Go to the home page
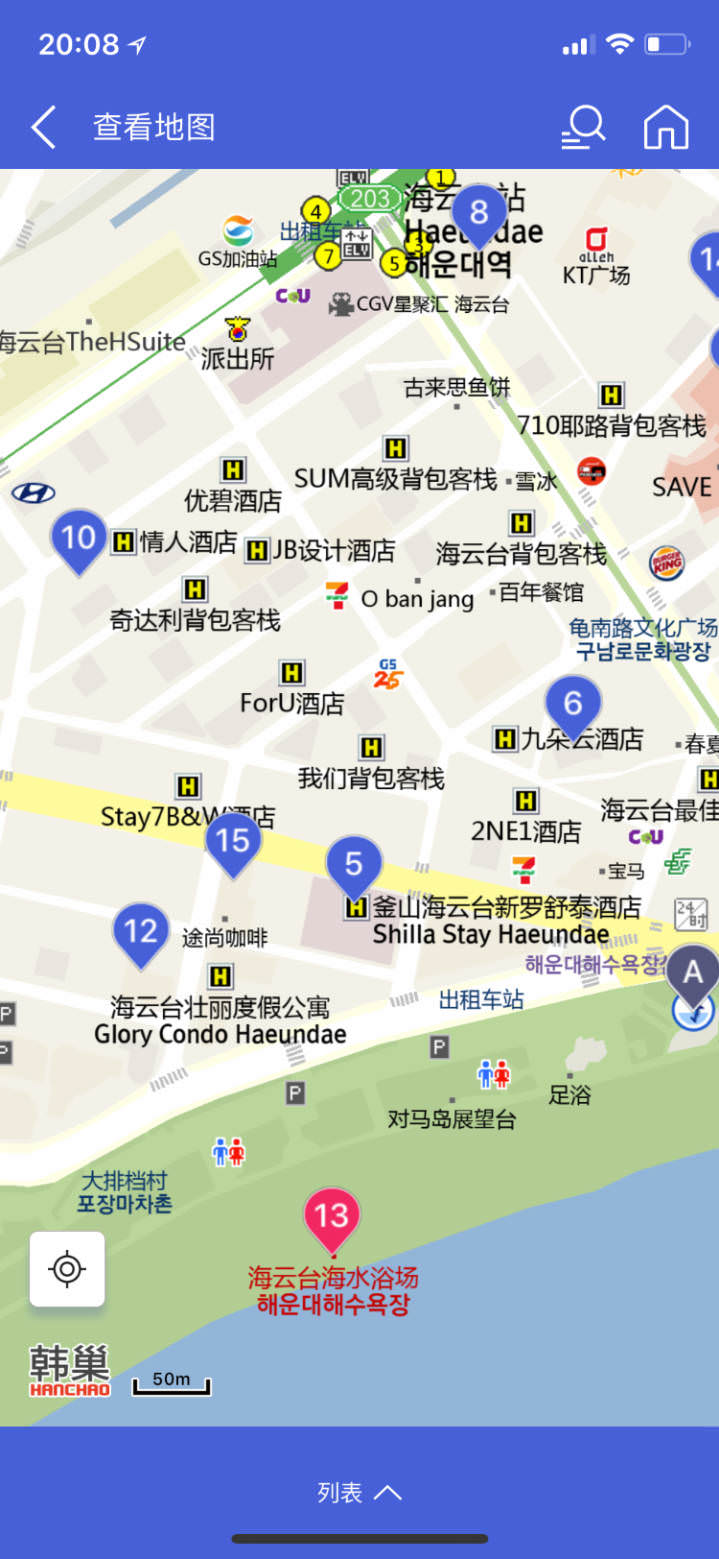Screen dimensions: 719x1559 (x=666, y=128)
